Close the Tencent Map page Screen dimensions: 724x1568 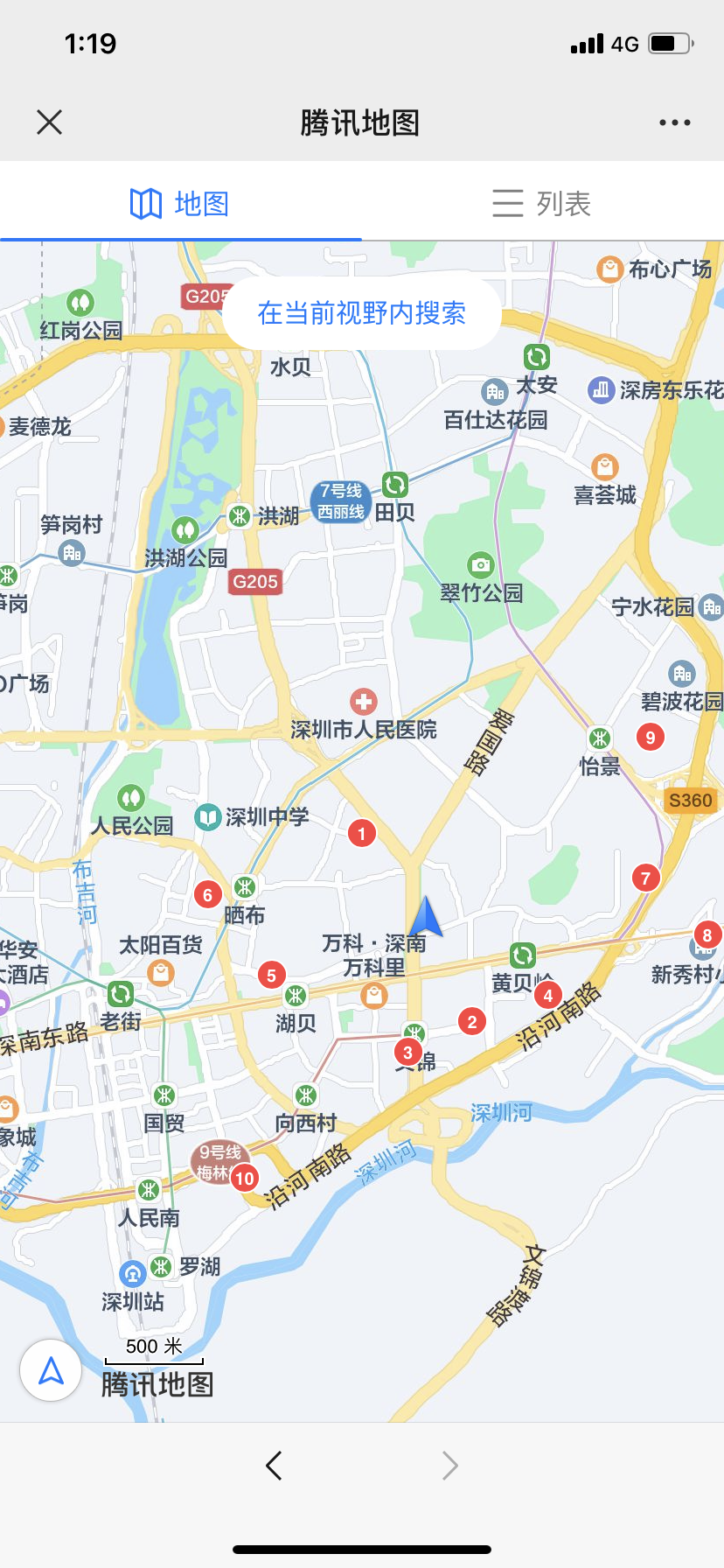(x=50, y=122)
